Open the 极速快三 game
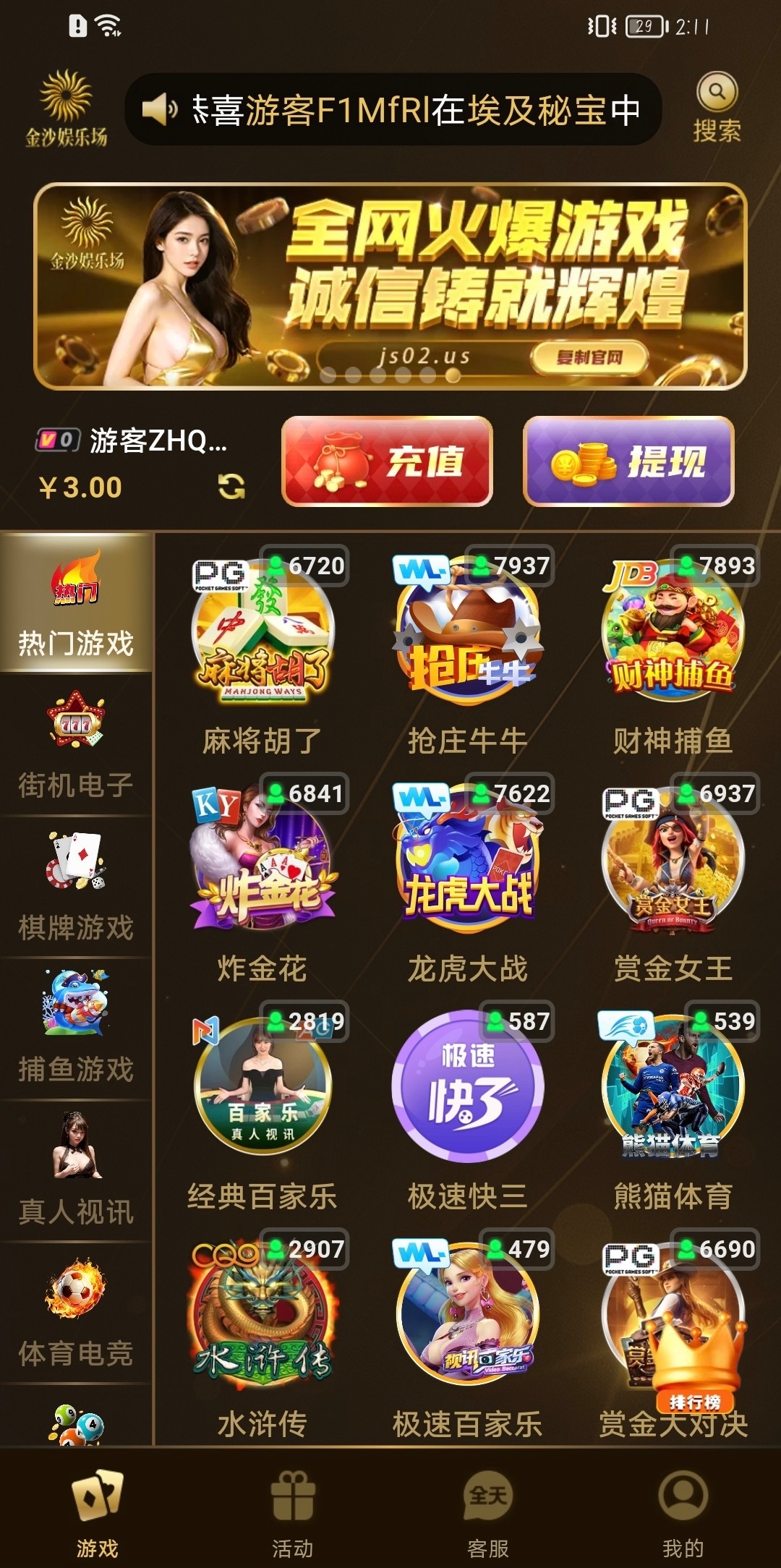This screenshot has height=1568, width=781. [x=467, y=1086]
